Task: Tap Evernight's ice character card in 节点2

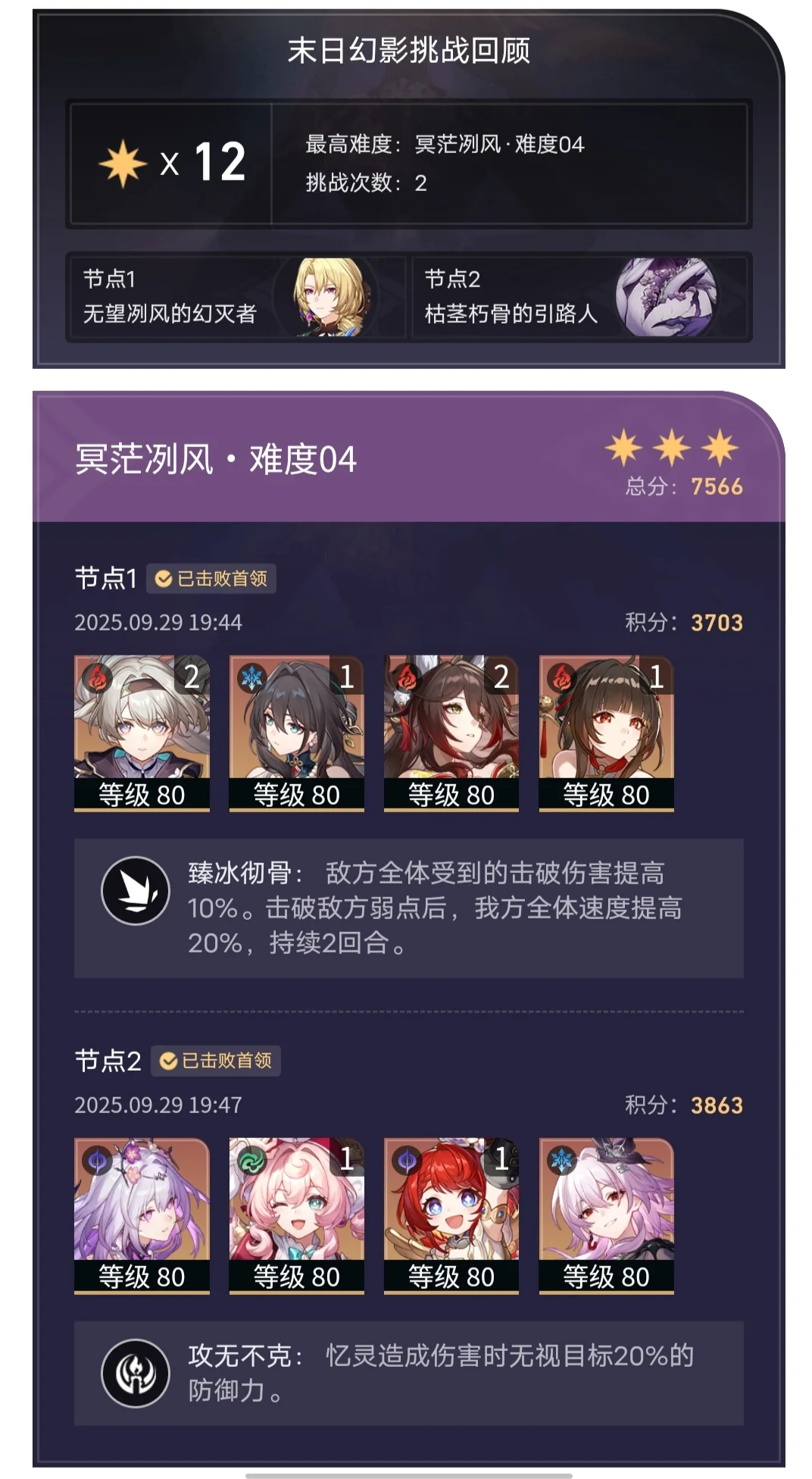Action: click(606, 1215)
